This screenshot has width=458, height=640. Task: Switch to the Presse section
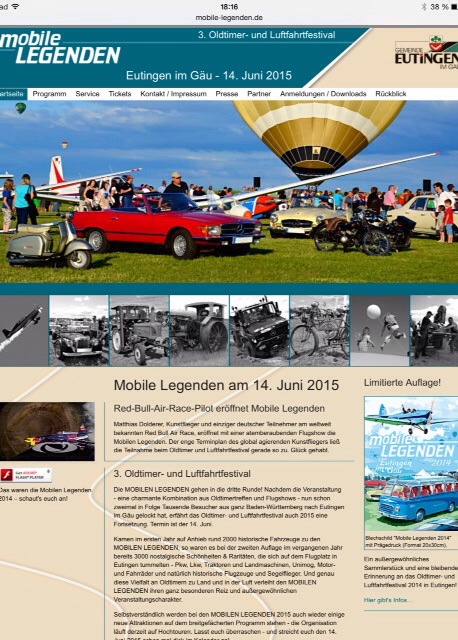[x=227, y=94]
